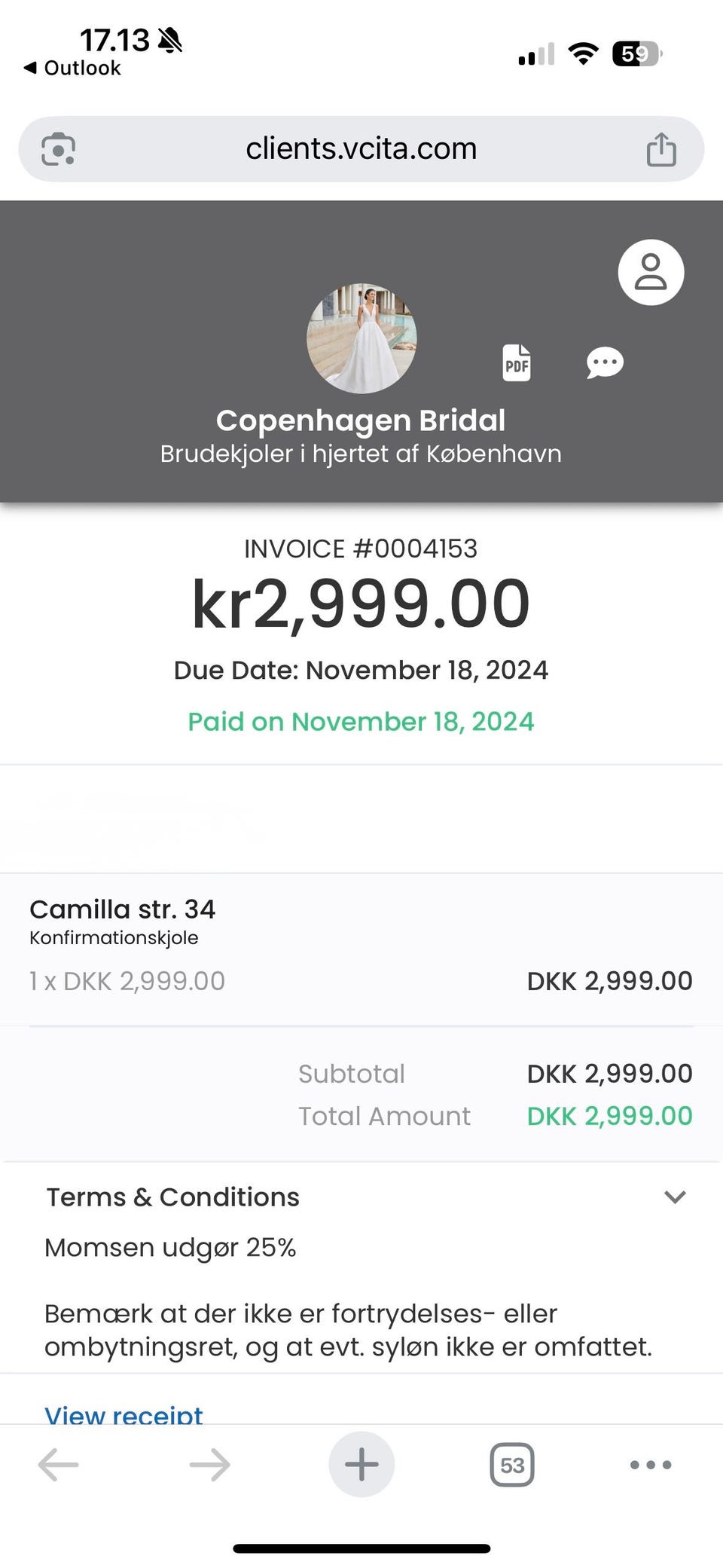The height and width of the screenshot is (1568, 723).
Task: Open the camera search icon in address bar
Action: 58,149
